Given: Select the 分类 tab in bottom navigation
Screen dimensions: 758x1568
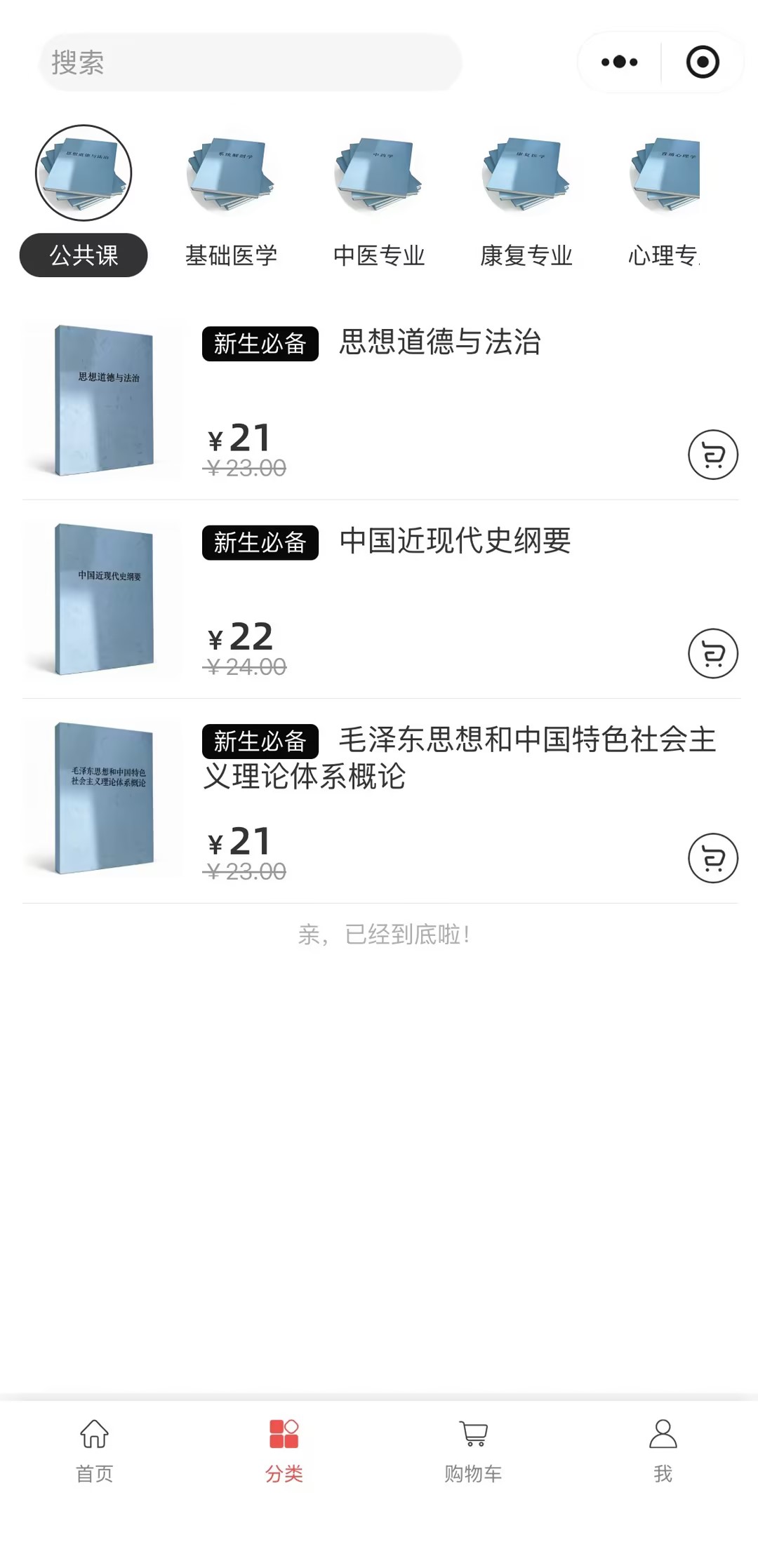Looking at the screenshot, I should tap(284, 1449).
